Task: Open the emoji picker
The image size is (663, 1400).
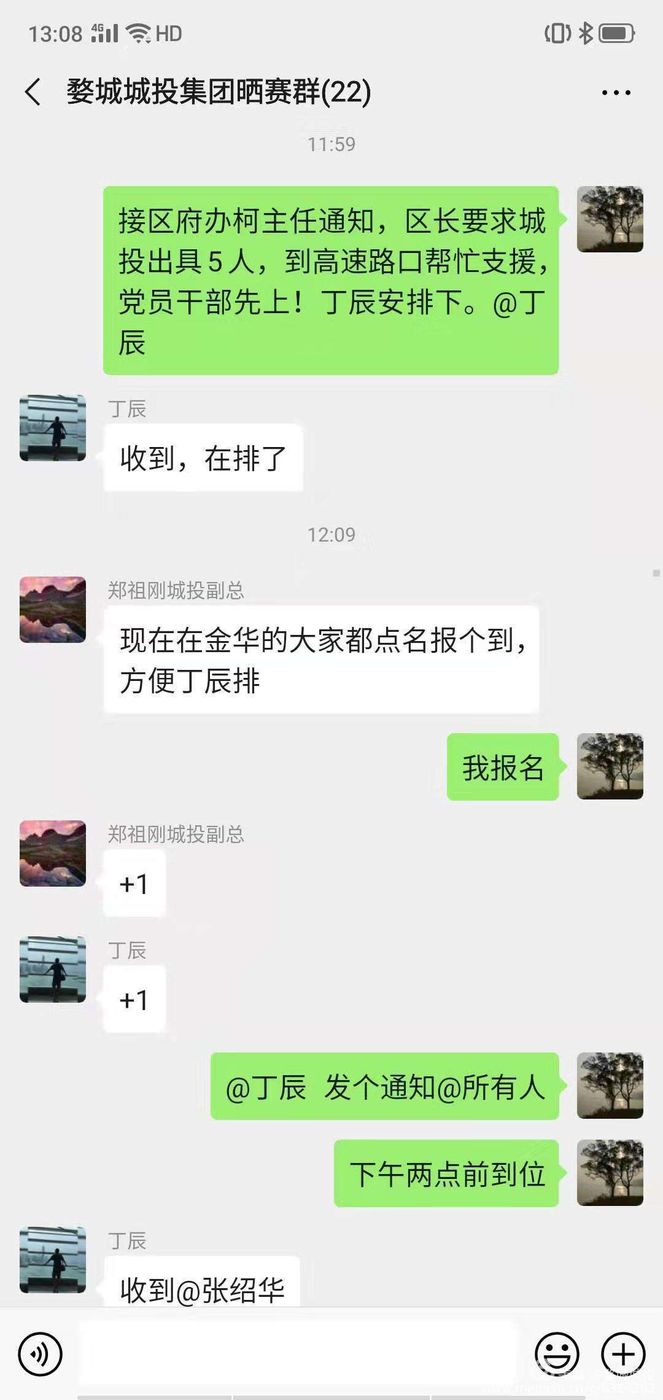Action: (557, 1355)
